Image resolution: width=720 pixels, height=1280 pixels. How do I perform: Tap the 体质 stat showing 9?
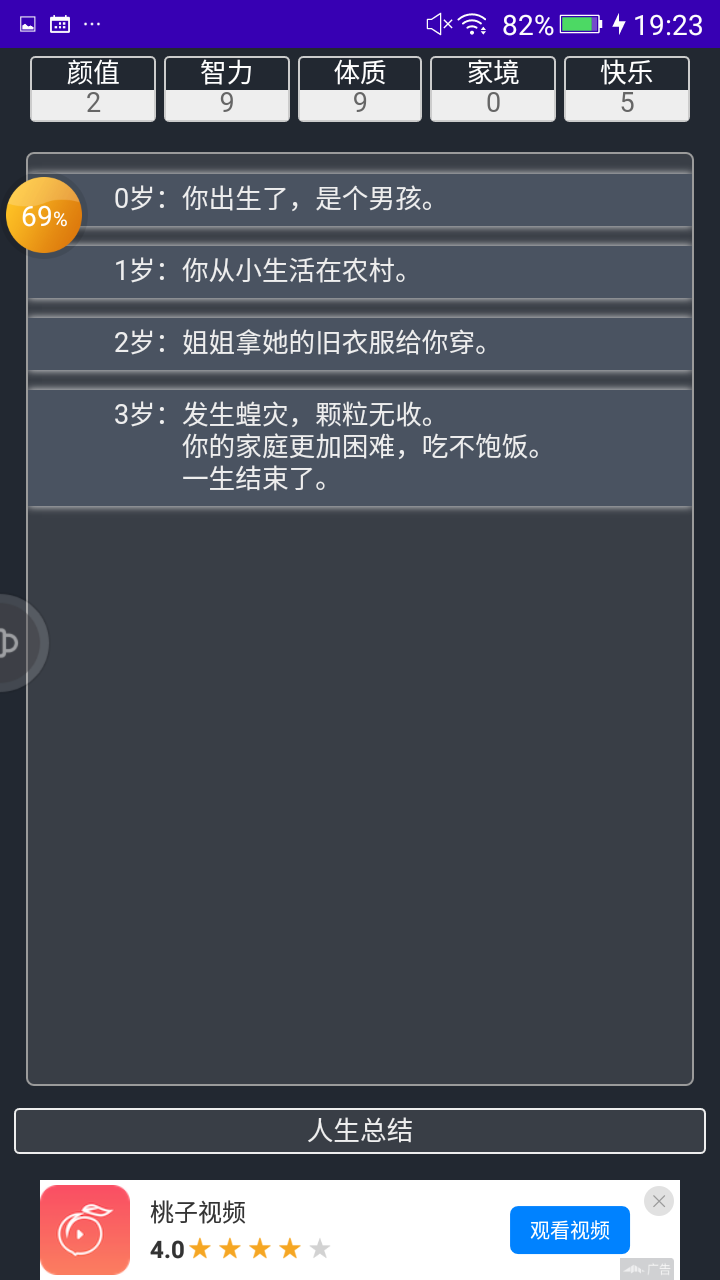pyautogui.click(x=360, y=89)
